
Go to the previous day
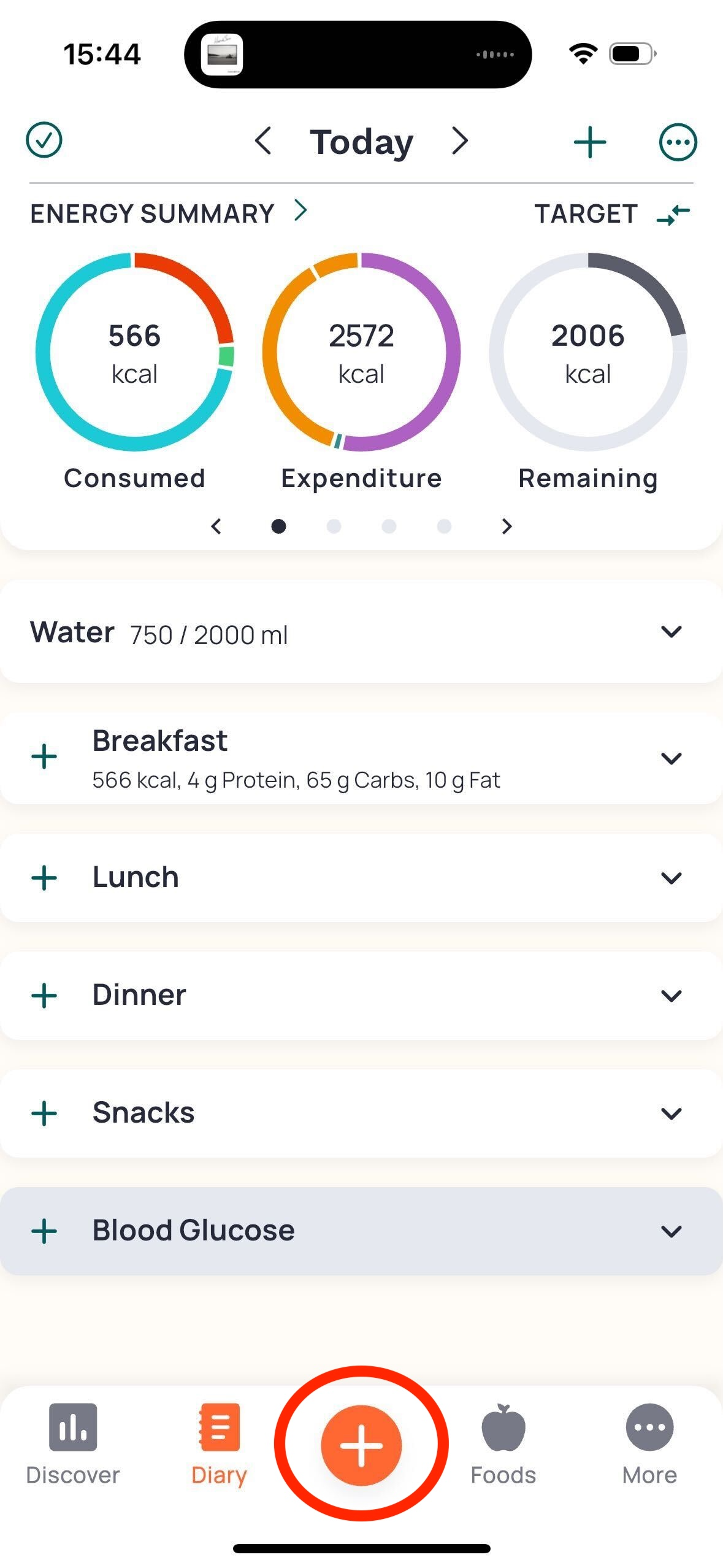(x=263, y=141)
